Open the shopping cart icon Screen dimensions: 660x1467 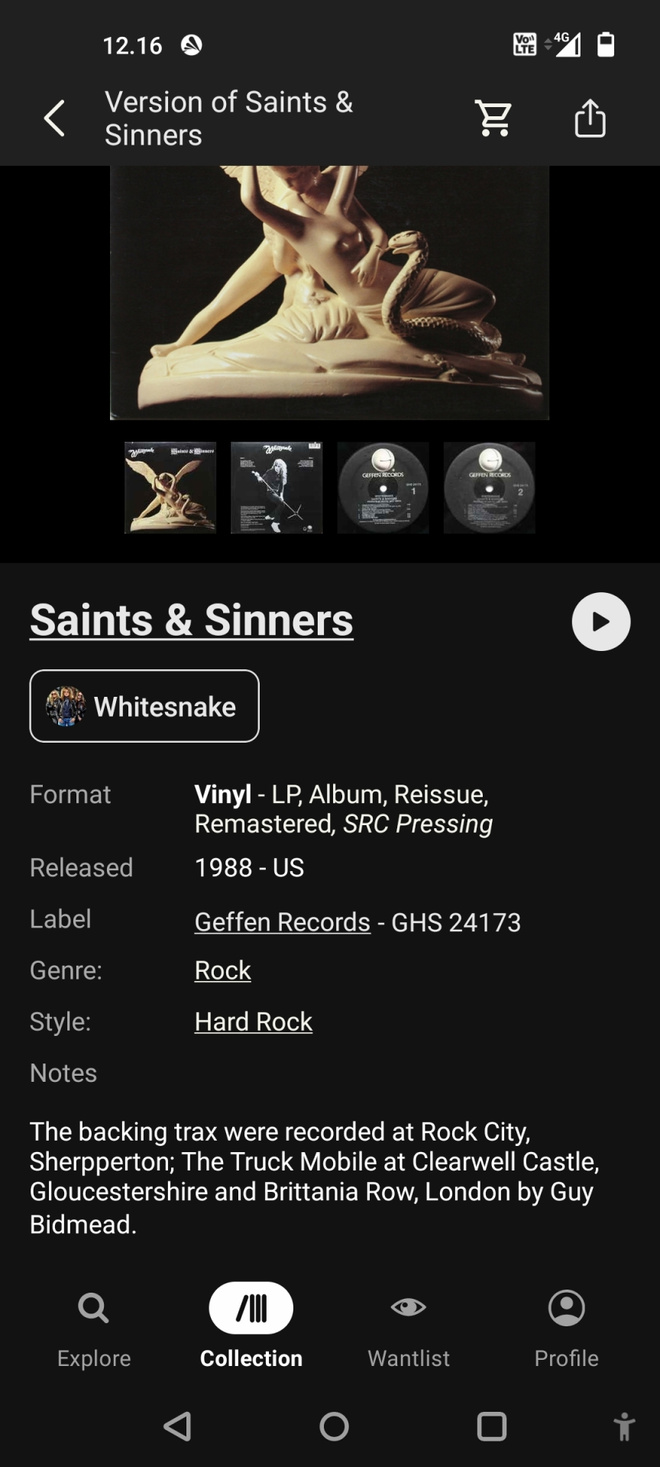point(494,118)
